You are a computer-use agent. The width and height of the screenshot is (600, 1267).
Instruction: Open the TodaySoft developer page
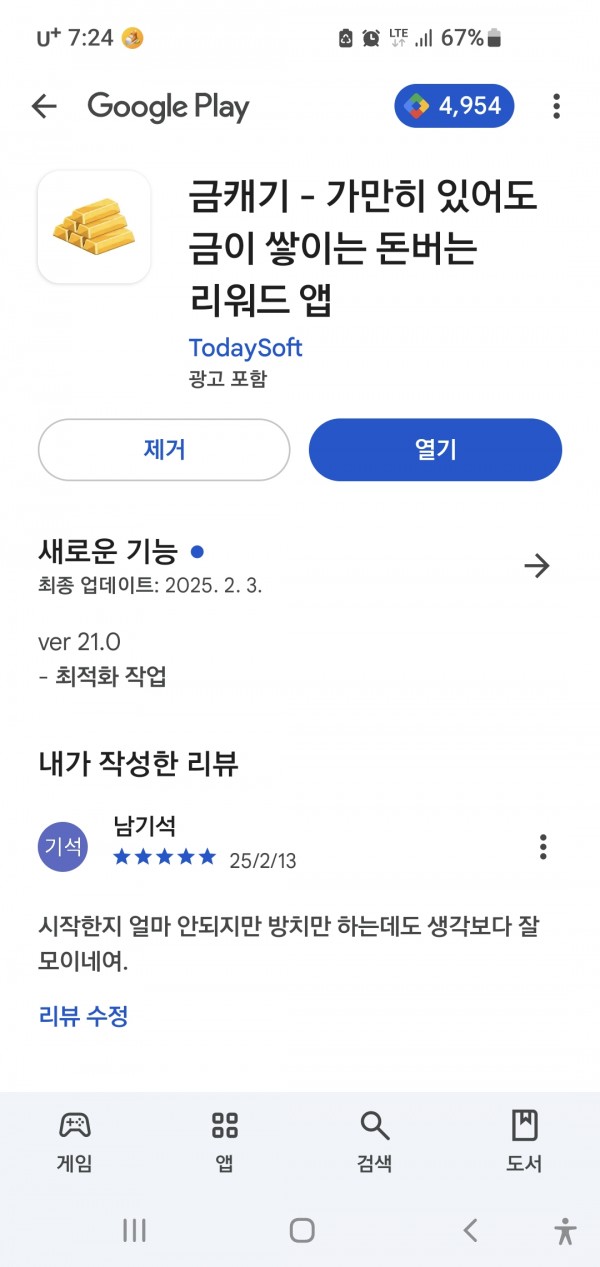pyautogui.click(x=245, y=348)
